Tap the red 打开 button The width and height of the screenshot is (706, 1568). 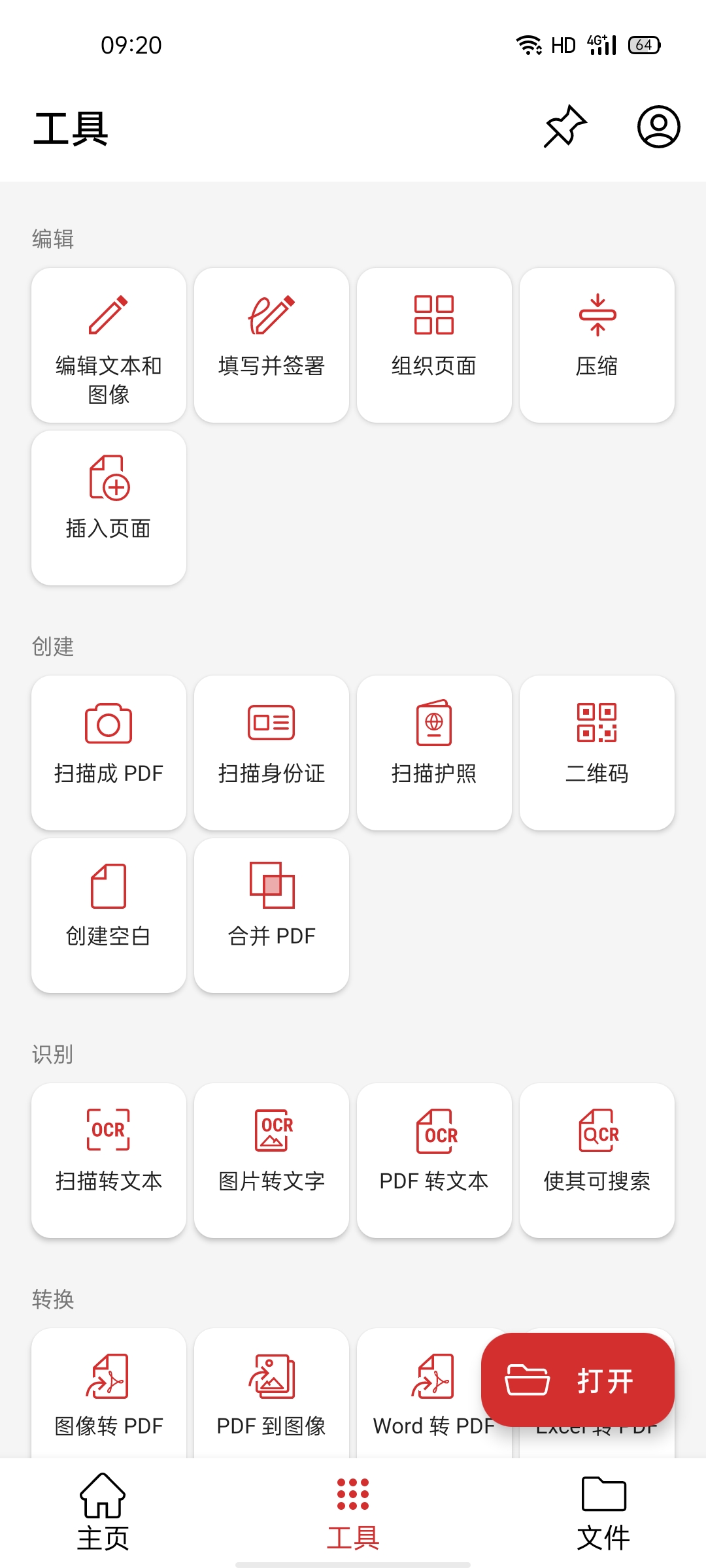coord(577,1380)
